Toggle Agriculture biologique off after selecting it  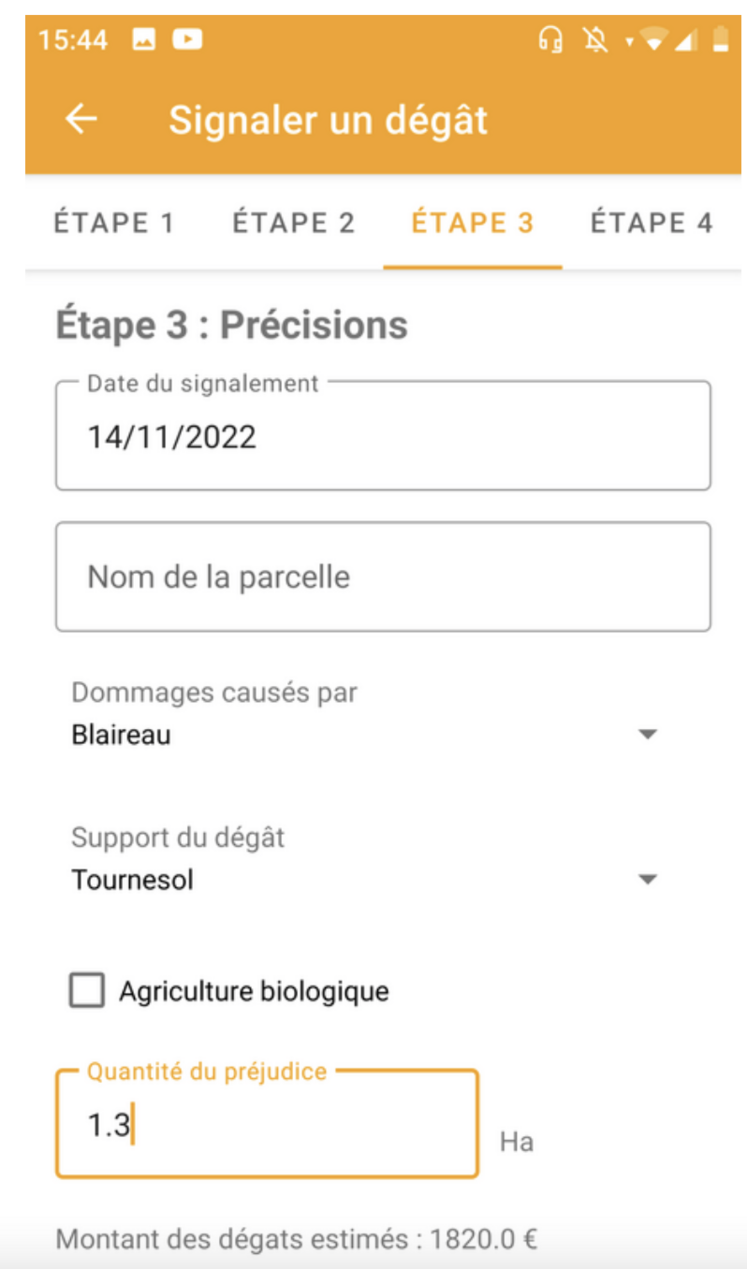point(88,991)
